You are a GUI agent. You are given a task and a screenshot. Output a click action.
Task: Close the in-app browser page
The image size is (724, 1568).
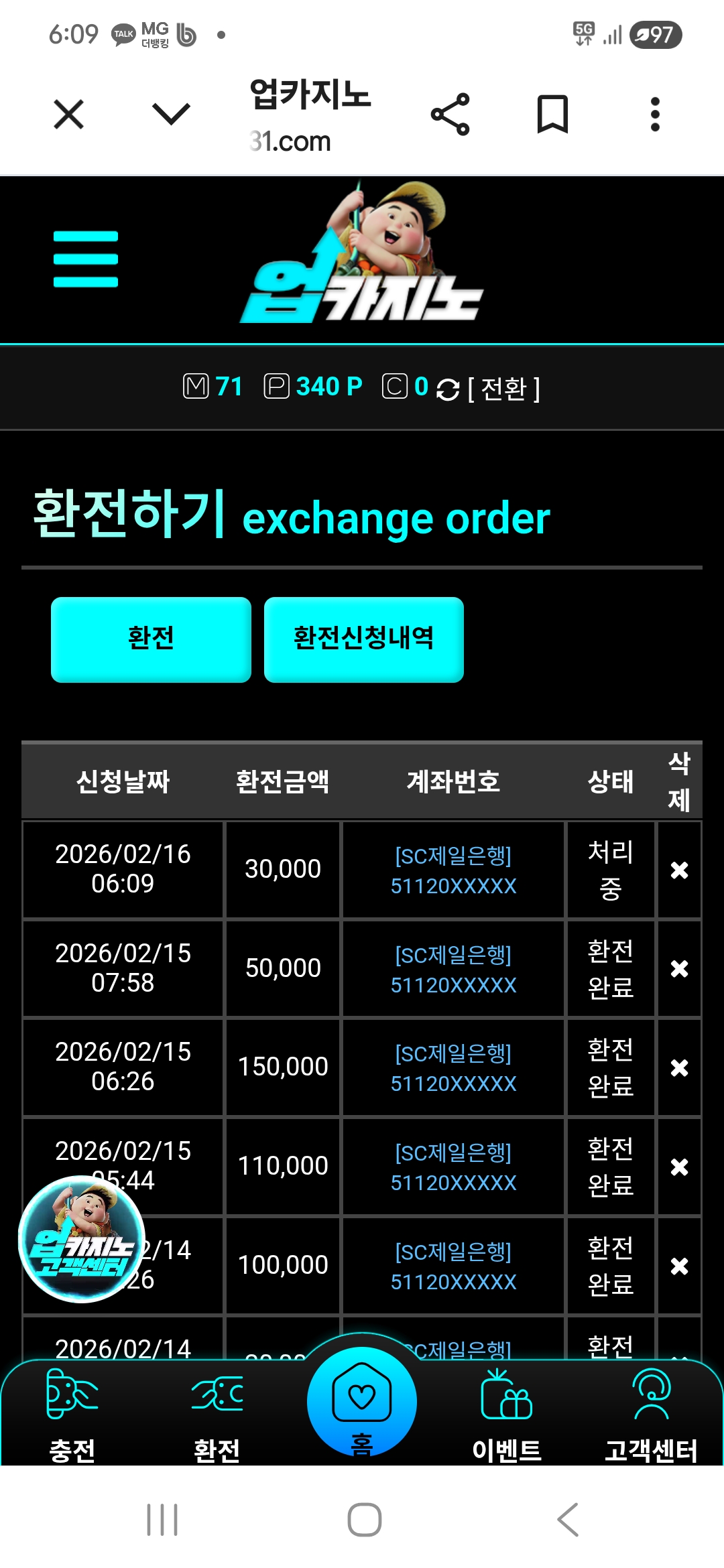pos(68,114)
